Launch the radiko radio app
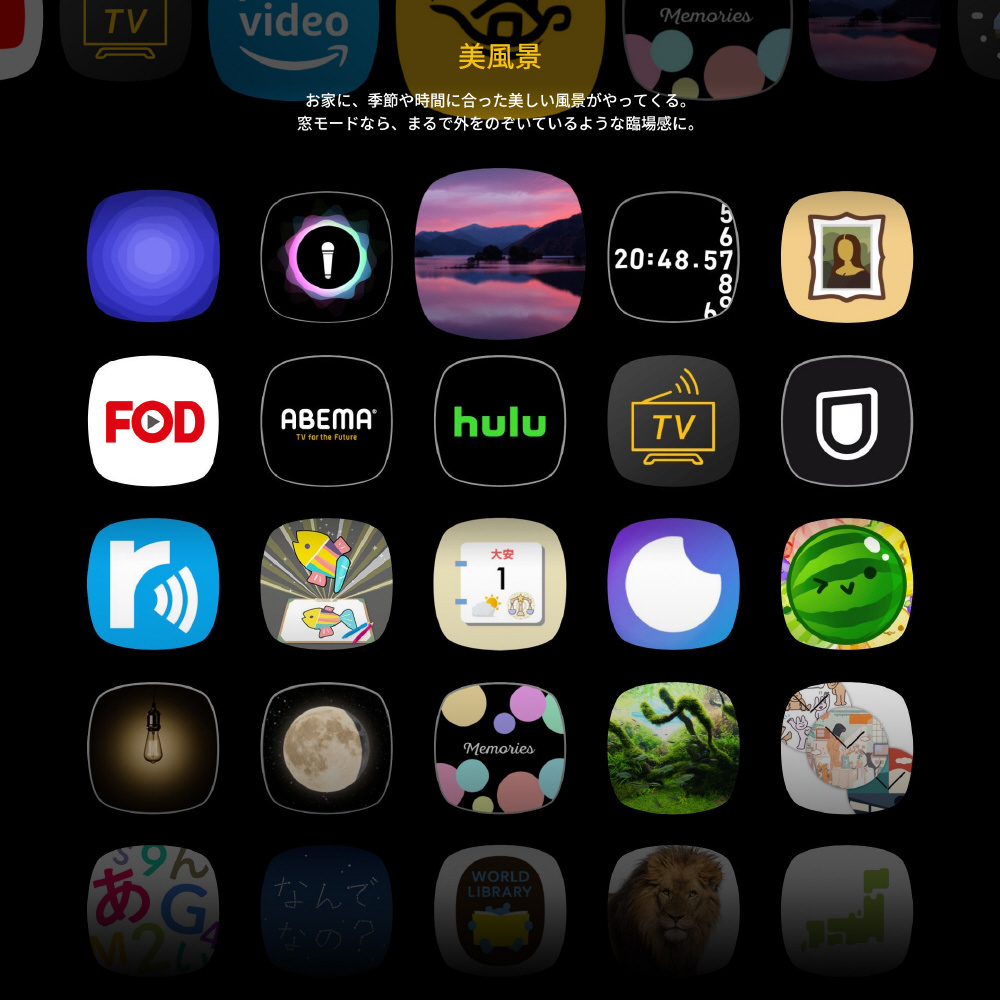1000x1000 pixels. tap(153, 584)
